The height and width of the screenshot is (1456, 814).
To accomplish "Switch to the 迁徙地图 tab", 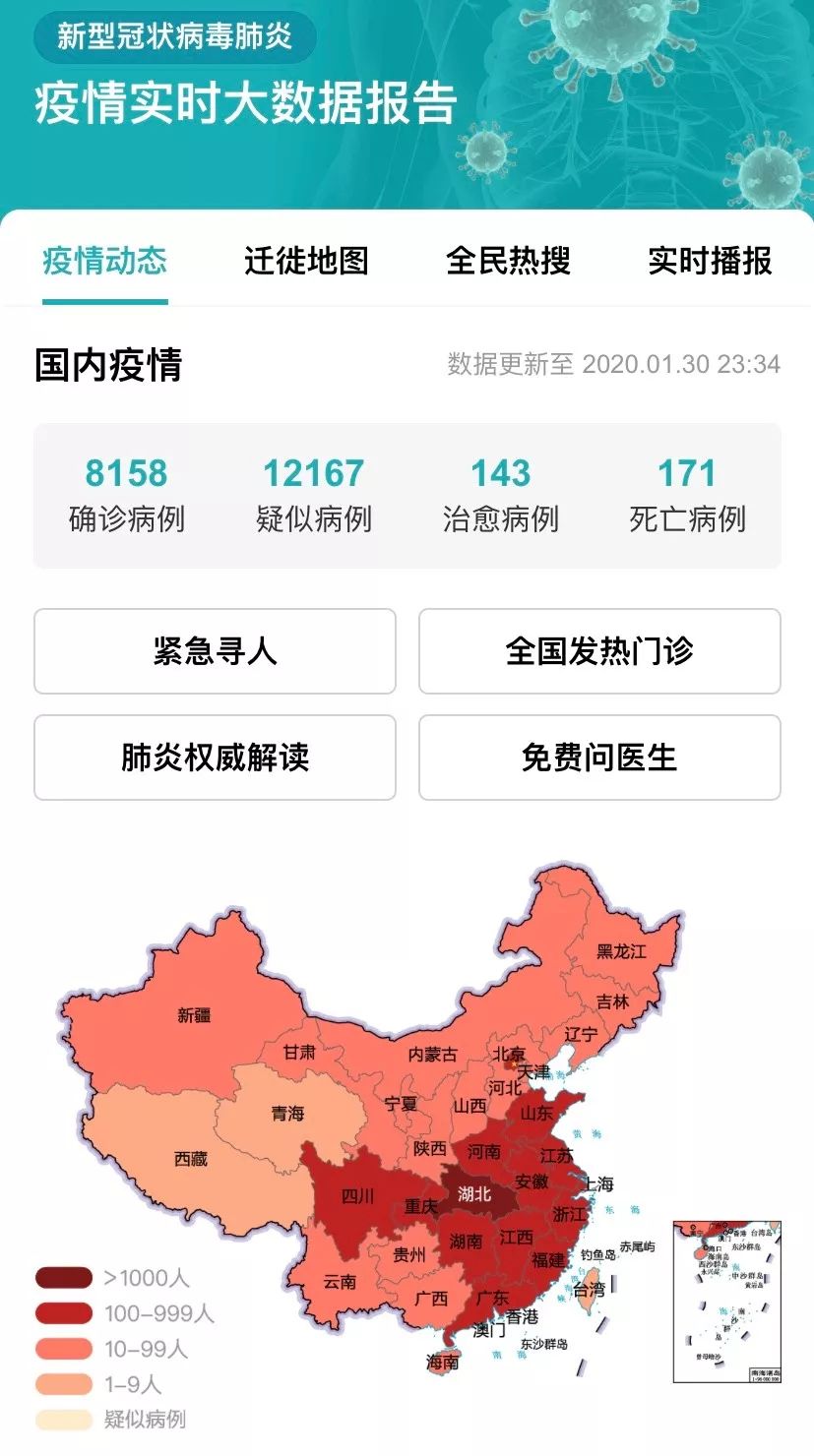I will tap(306, 262).
